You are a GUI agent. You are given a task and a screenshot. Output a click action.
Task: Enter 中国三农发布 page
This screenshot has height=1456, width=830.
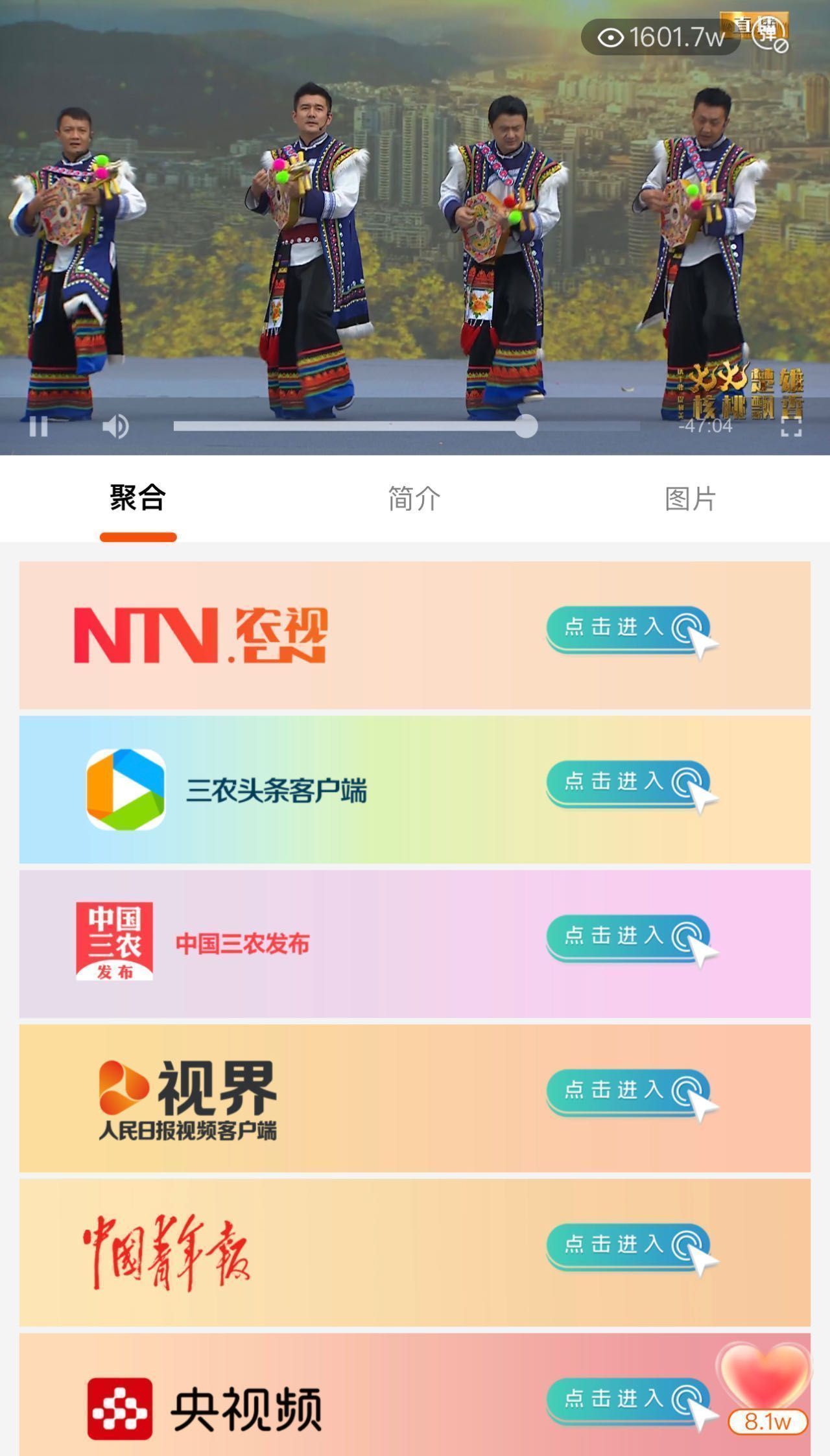click(x=628, y=937)
